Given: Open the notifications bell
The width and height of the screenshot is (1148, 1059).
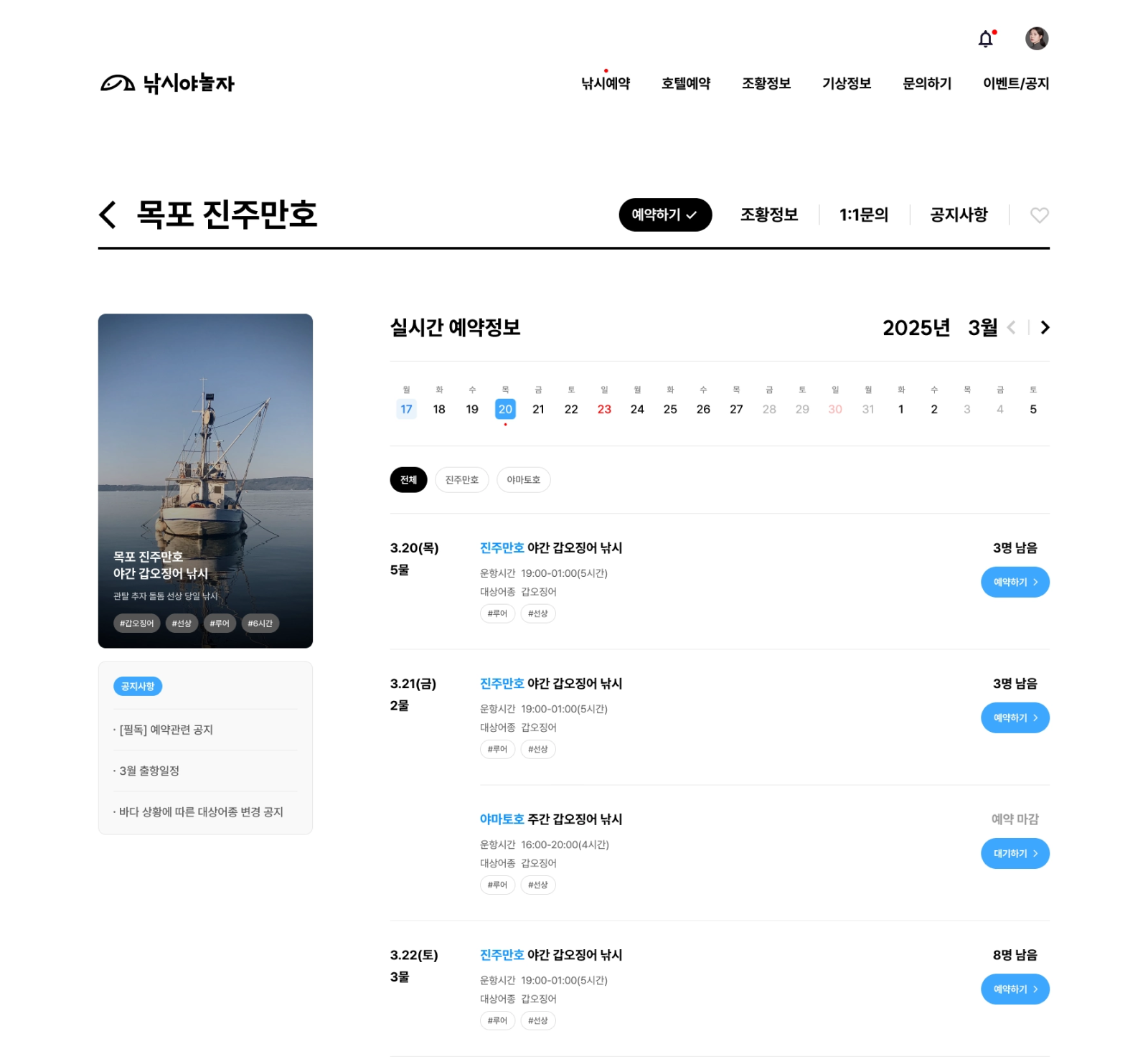Looking at the screenshot, I should 986,39.
